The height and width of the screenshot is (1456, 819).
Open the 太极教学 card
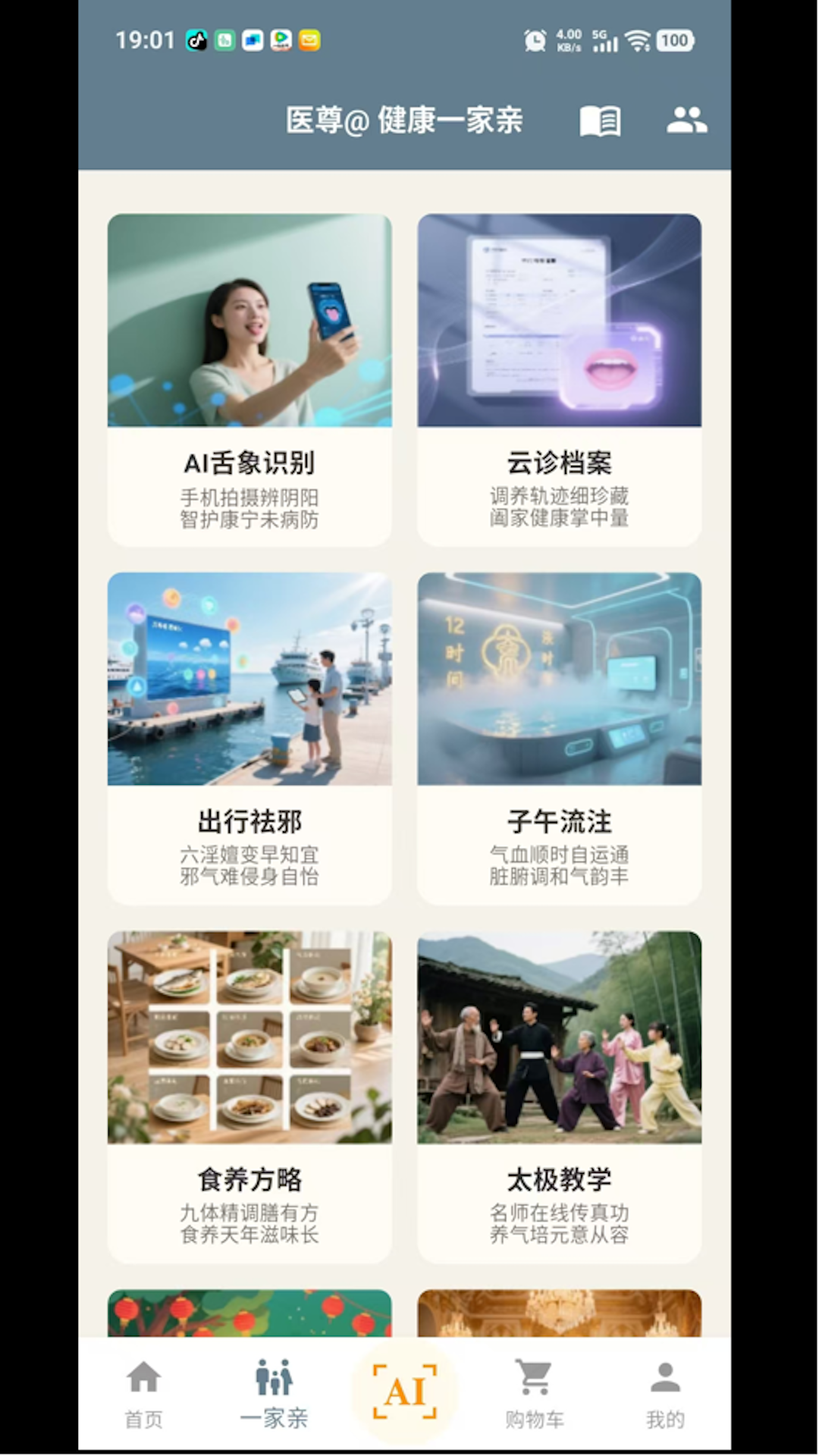559,1097
